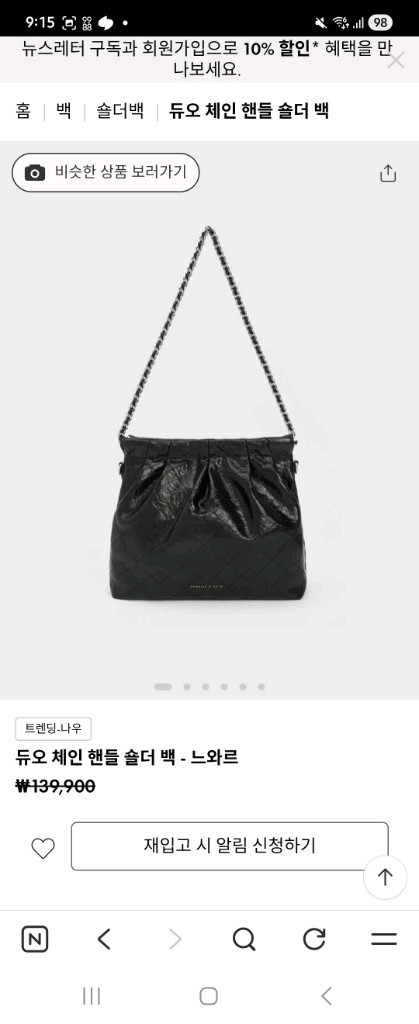The width and height of the screenshot is (419, 1024).
Task: Jump back to top with arrow button
Action: (x=385, y=877)
